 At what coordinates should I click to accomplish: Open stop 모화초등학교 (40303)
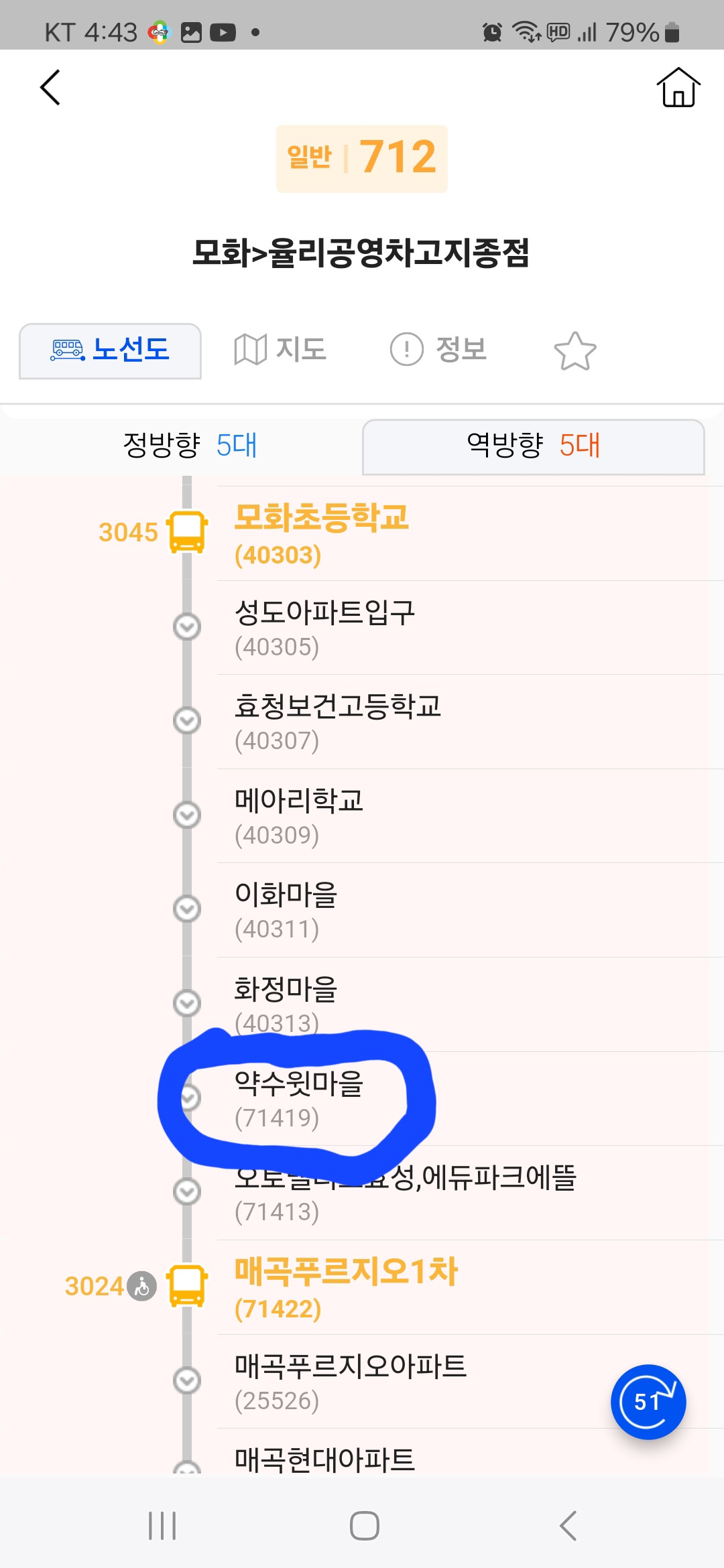322,534
